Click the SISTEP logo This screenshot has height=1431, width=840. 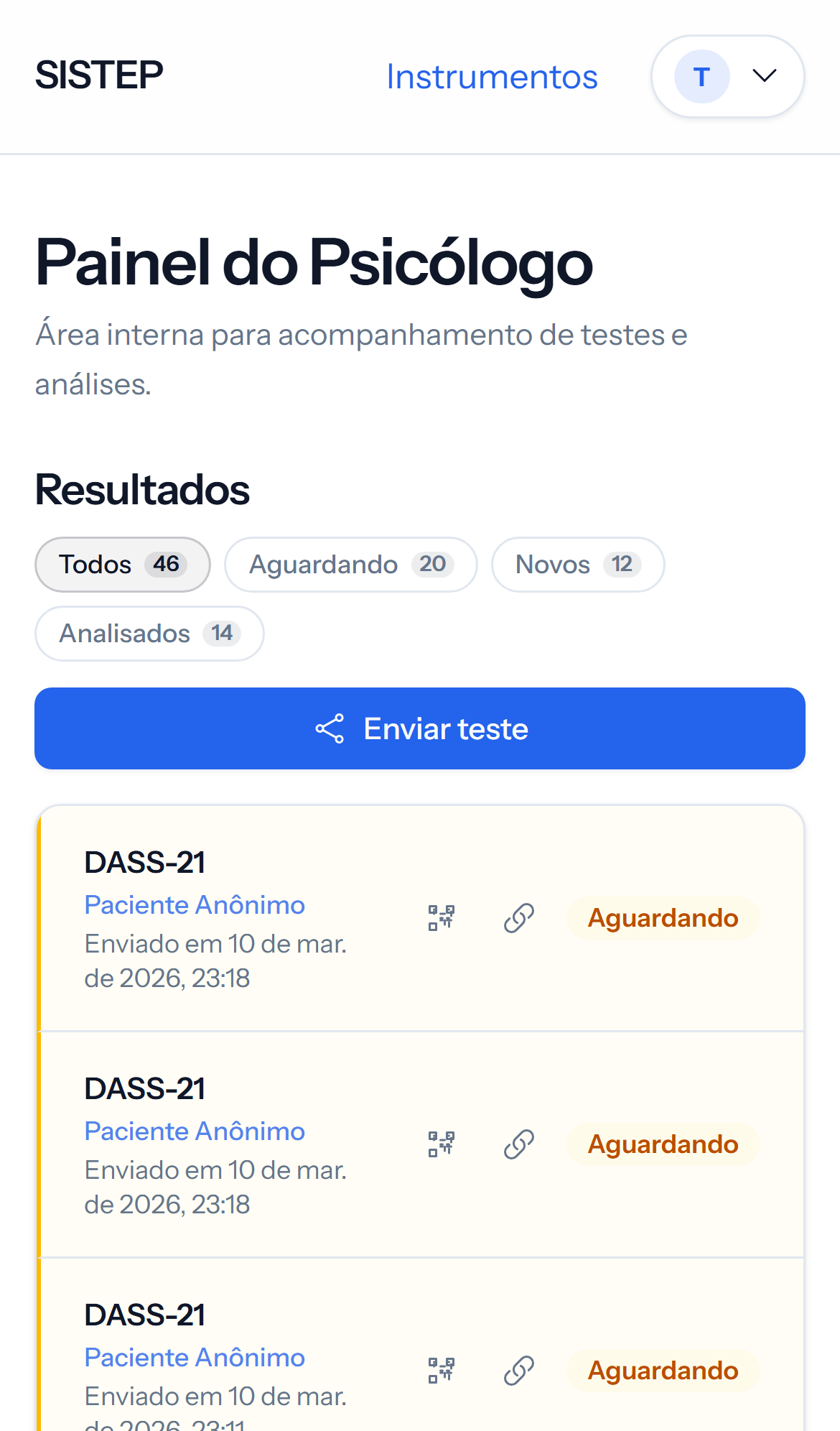click(x=99, y=74)
